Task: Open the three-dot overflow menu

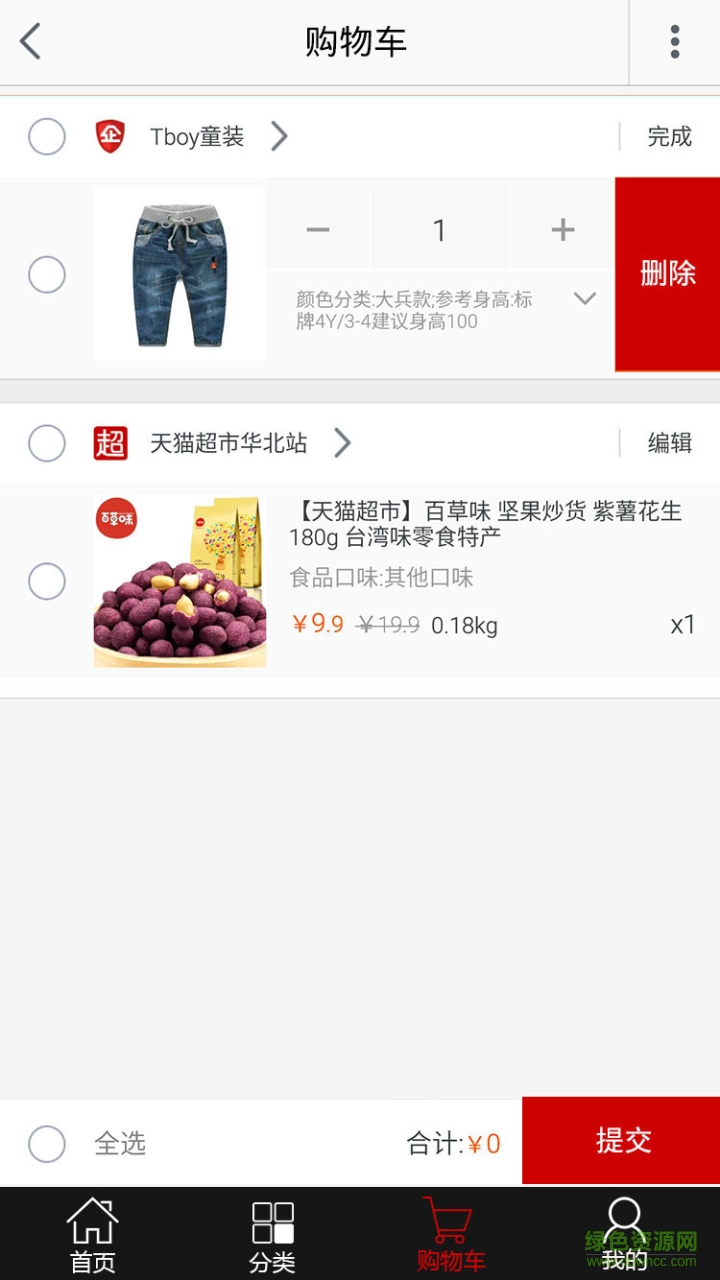Action: 675,42
